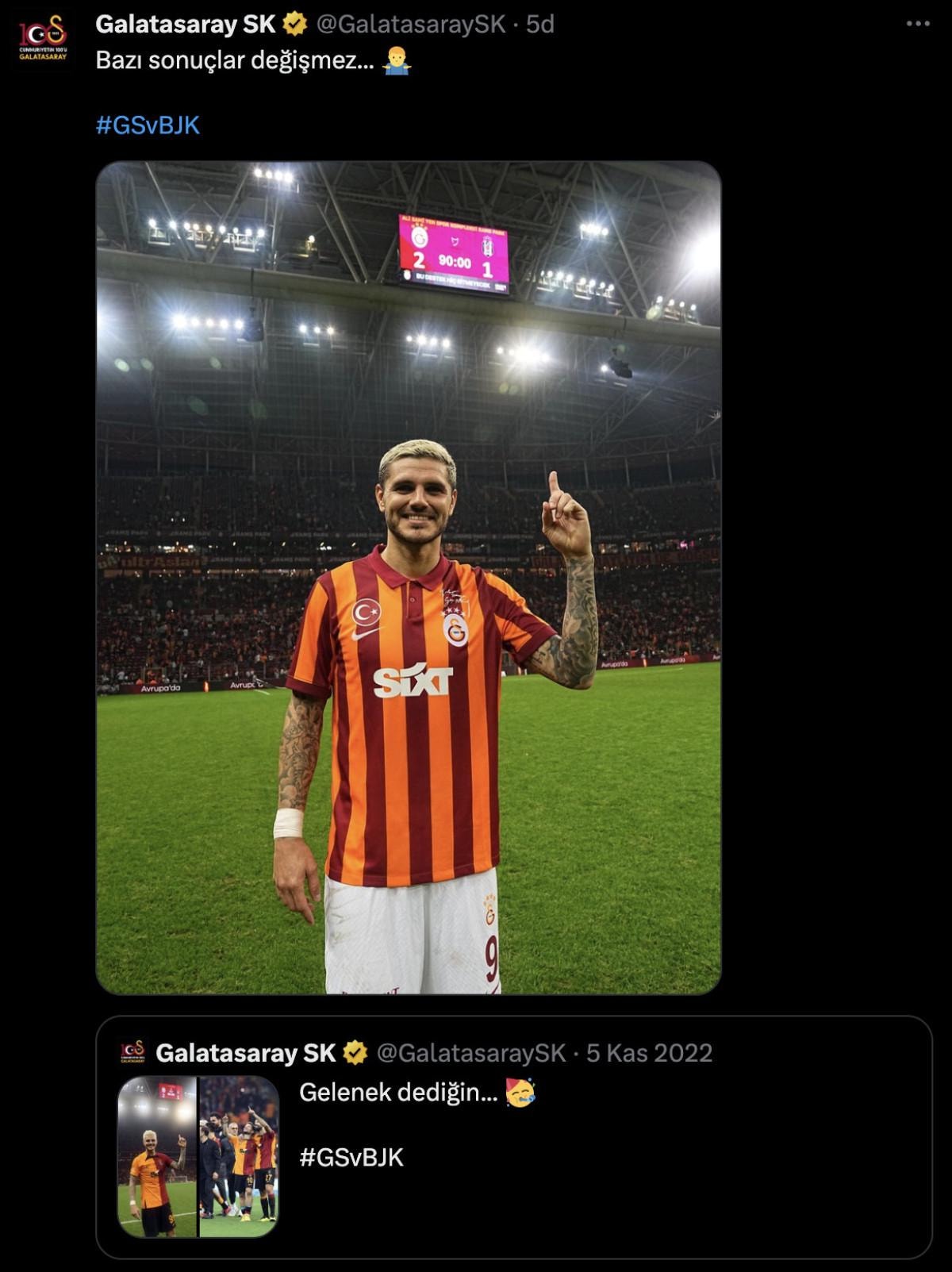View the match photo full screen
Viewport: 952px width, 1272px height.
click(x=409, y=578)
